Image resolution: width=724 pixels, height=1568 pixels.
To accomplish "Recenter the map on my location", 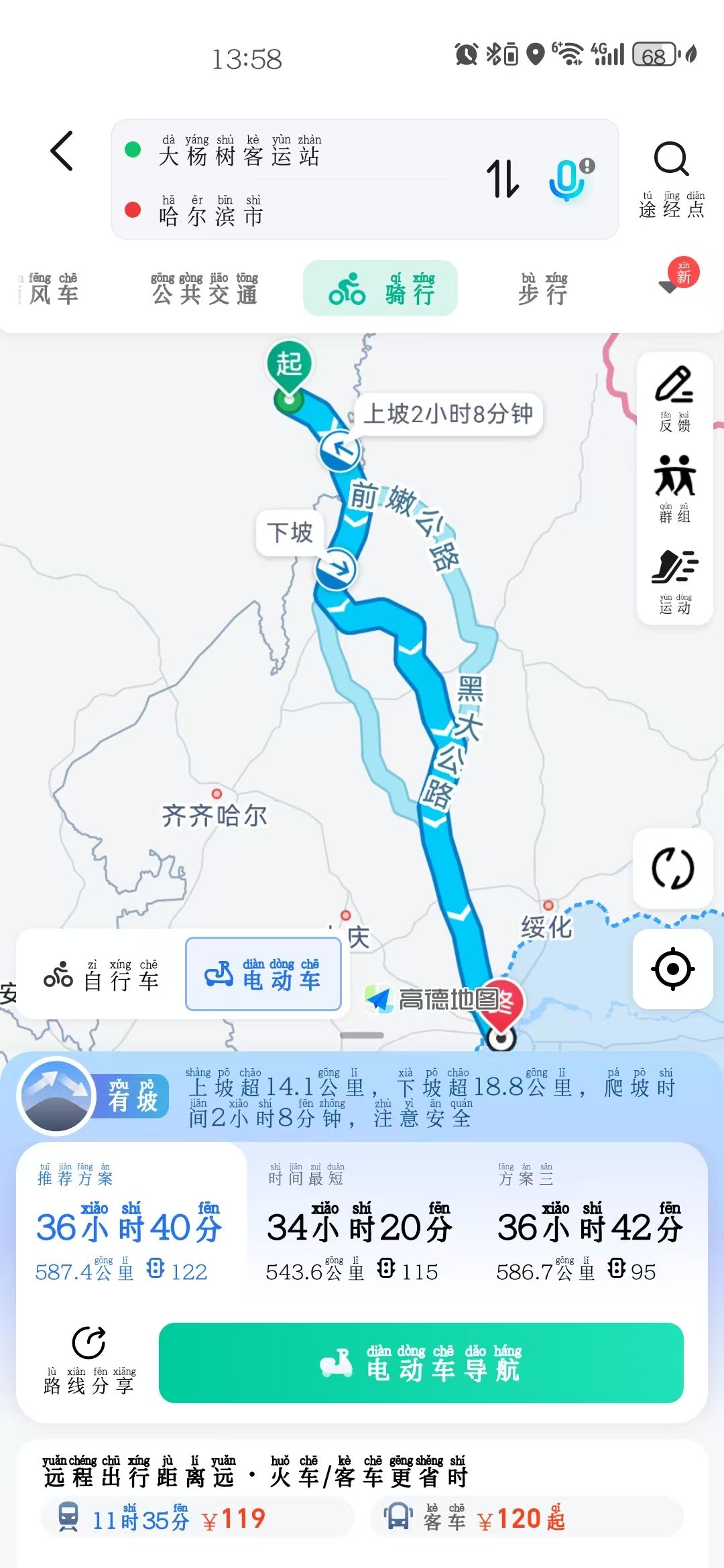I will [672, 969].
